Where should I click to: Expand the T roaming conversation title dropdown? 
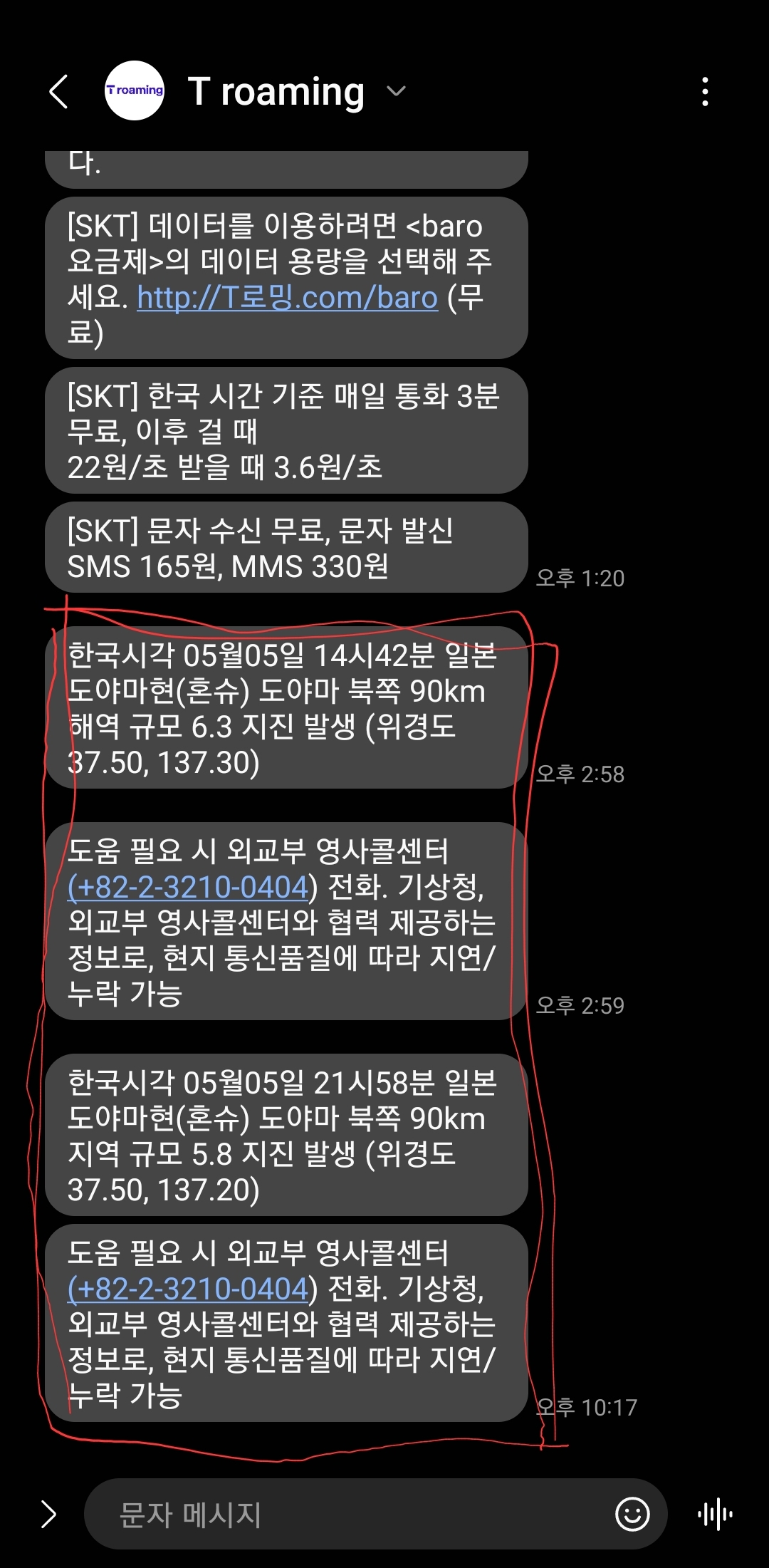(x=396, y=91)
